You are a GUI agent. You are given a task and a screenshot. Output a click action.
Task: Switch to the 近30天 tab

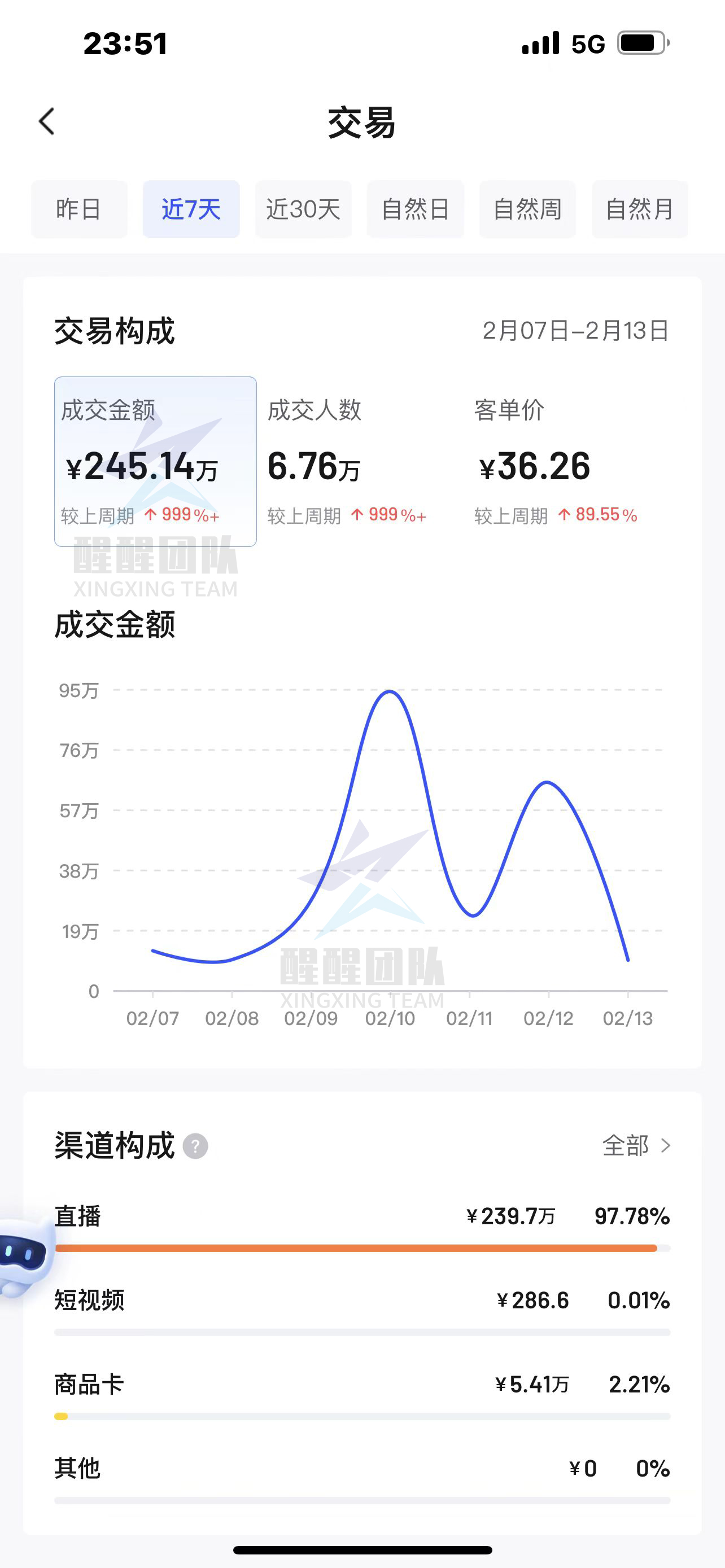pyautogui.click(x=303, y=209)
